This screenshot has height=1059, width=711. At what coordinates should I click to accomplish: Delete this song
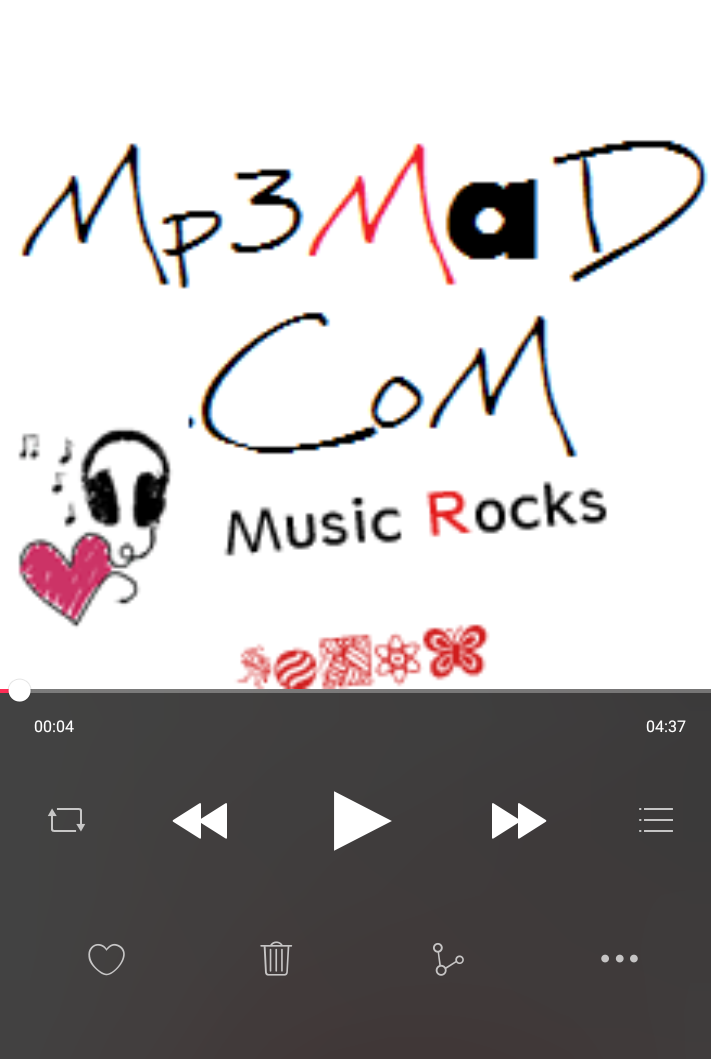click(x=276, y=959)
